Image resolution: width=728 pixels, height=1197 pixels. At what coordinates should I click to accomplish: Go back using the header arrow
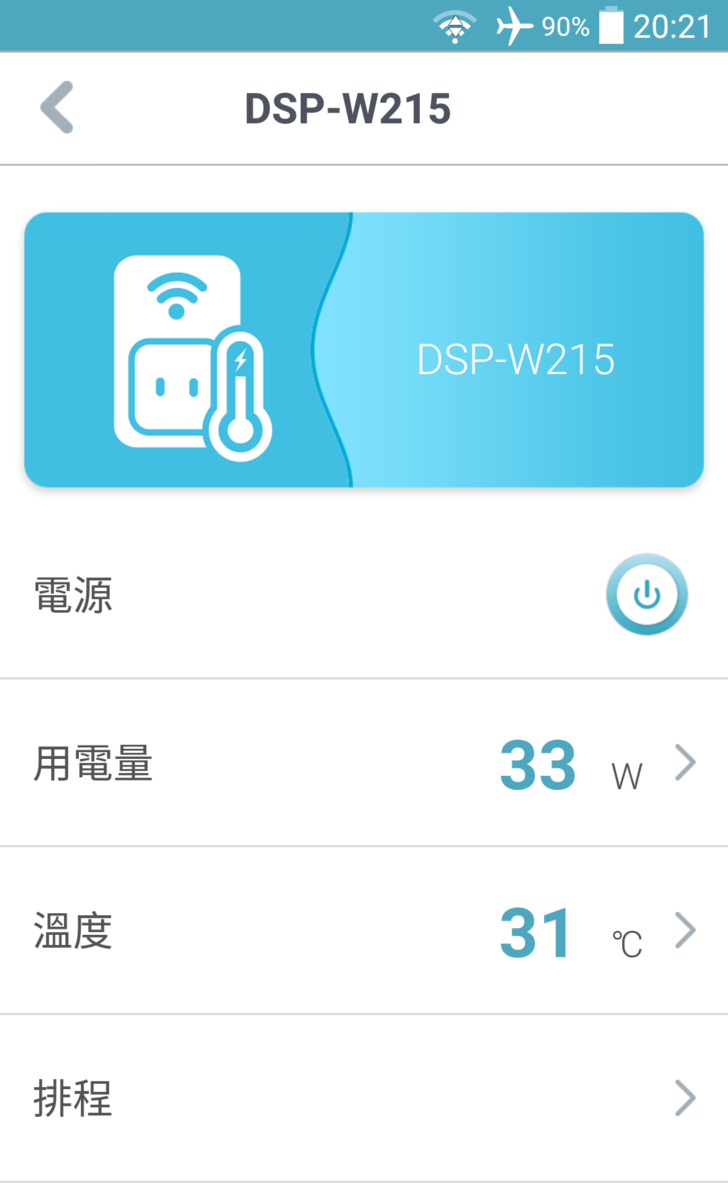pos(57,108)
